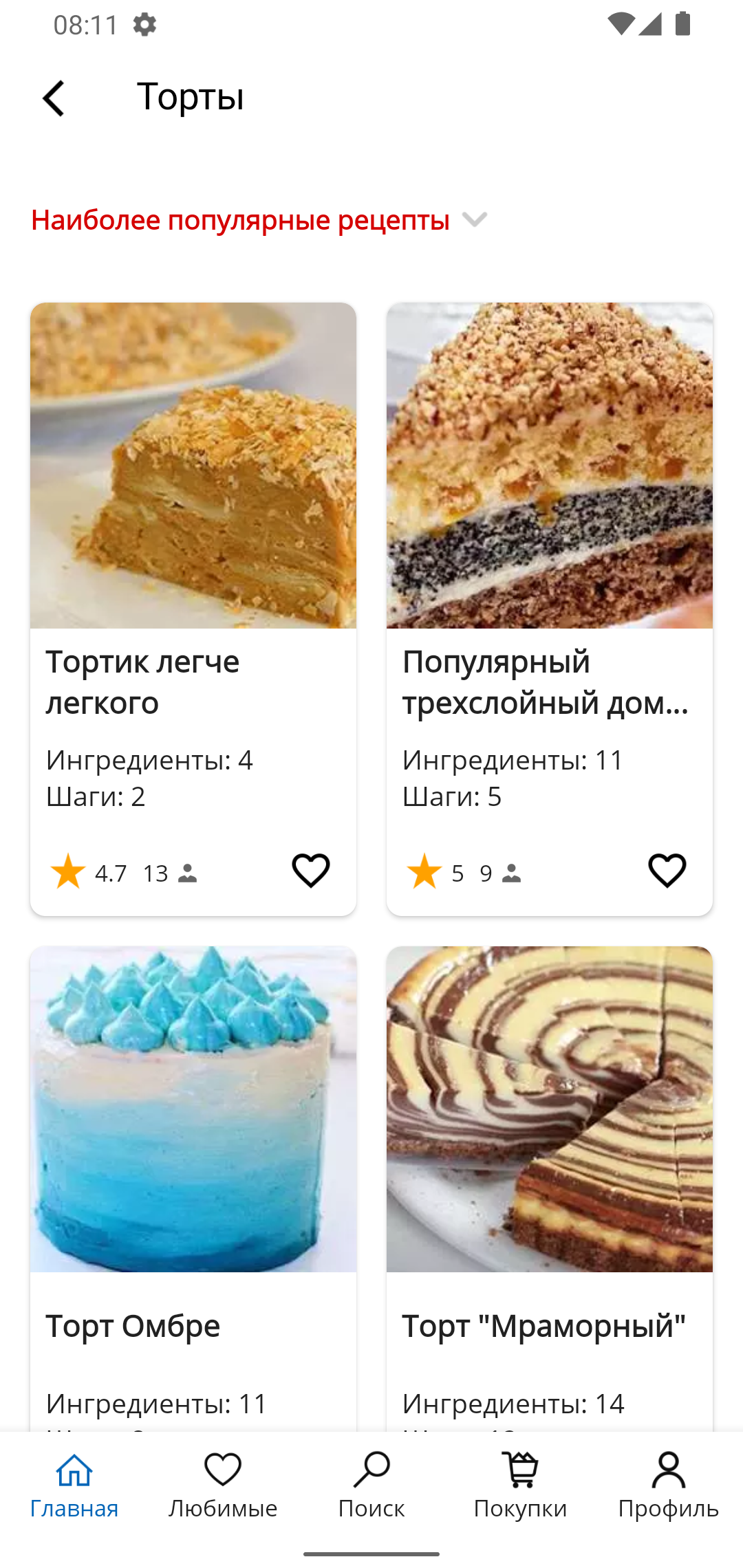The height and width of the screenshot is (1568, 743).
Task: Switch to the Любимые tab
Action: 223,1485
